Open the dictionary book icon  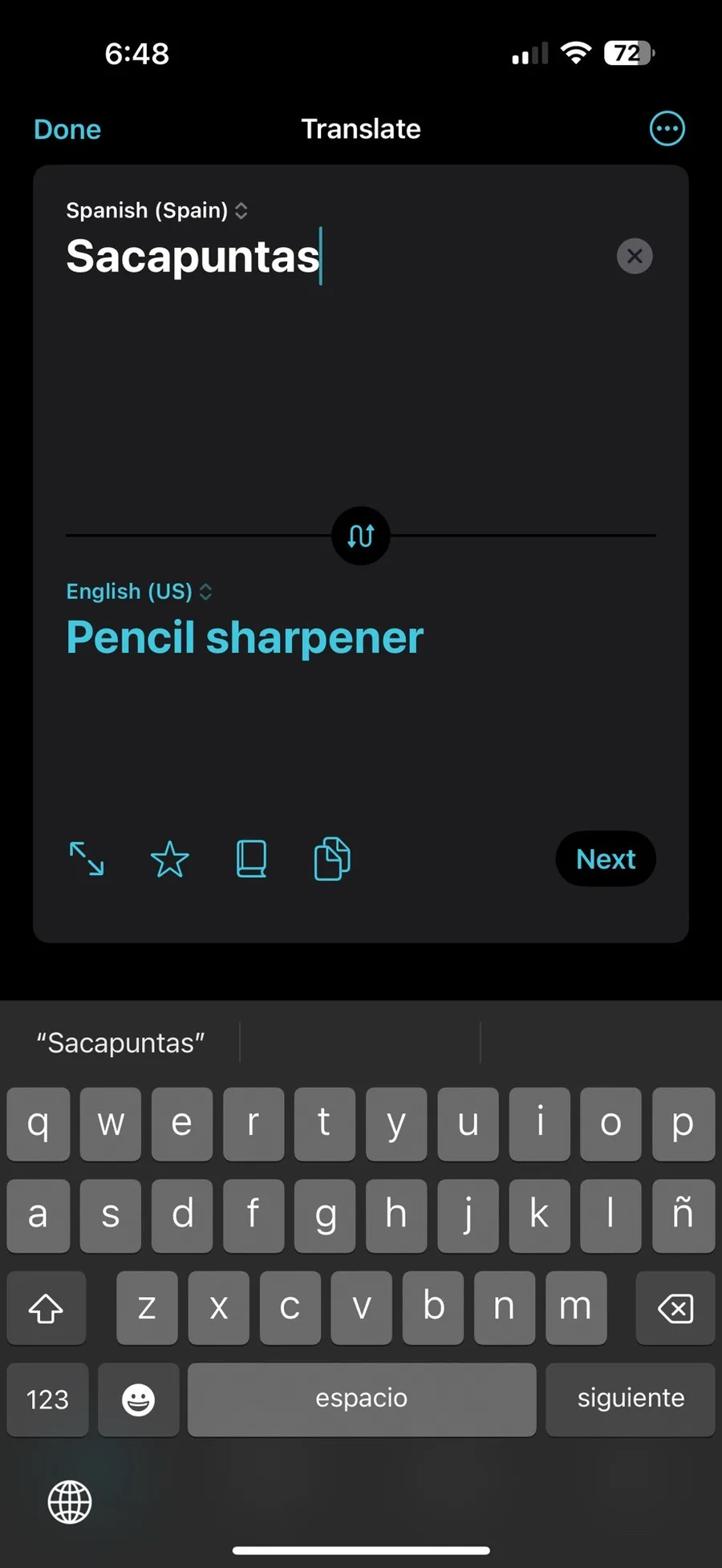251,859
